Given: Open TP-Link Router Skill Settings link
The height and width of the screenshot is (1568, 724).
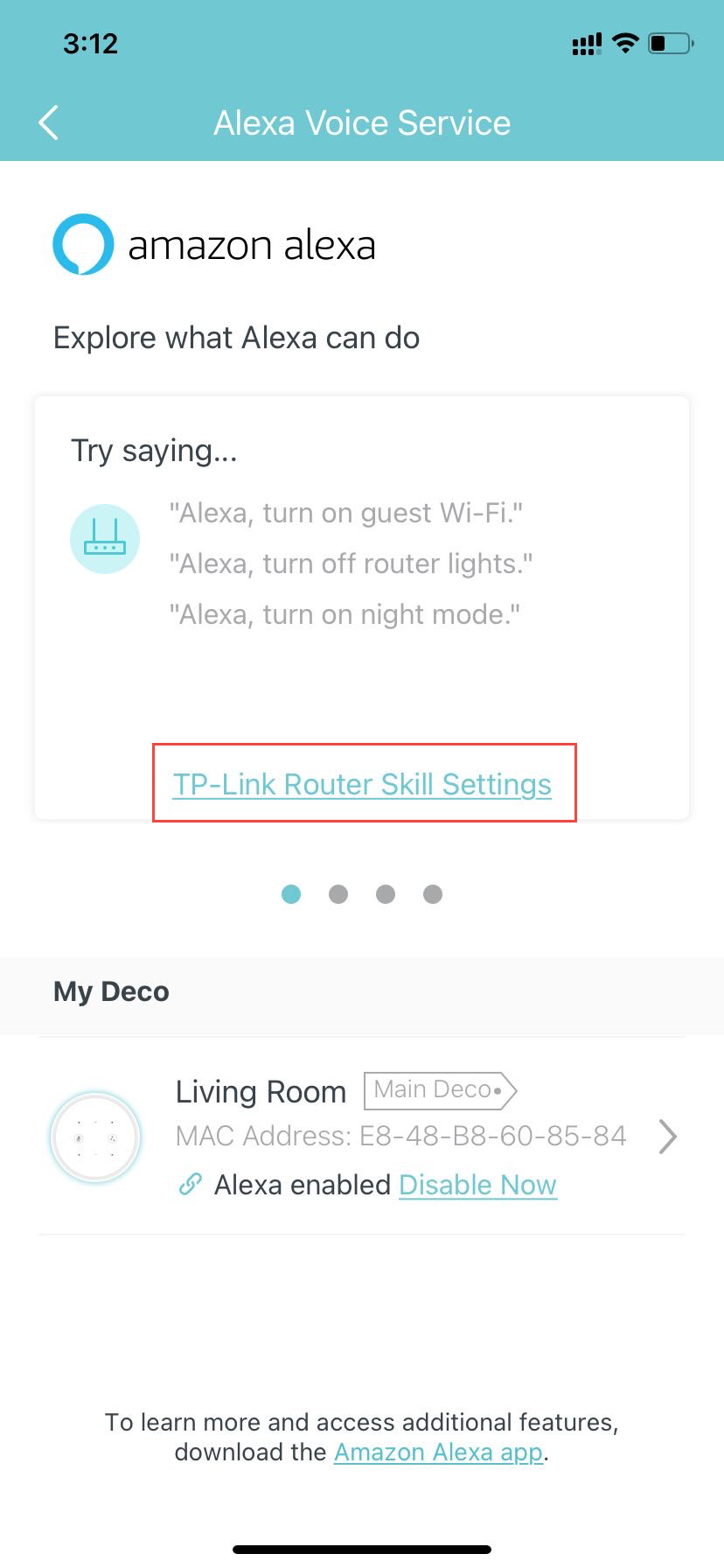Looking at the screenshot, I should tap(362, 784).
